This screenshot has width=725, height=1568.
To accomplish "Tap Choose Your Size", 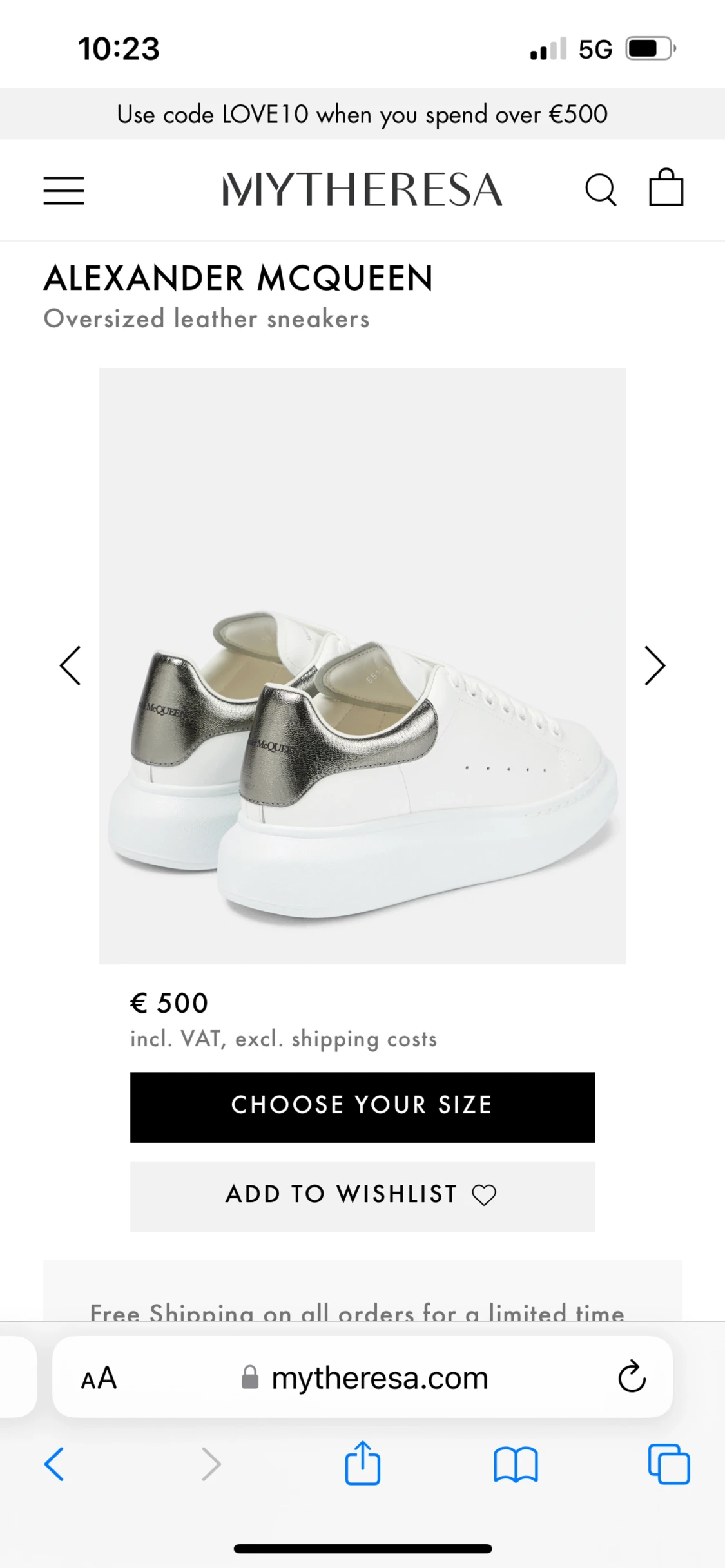I will (x=362, y=1107).
